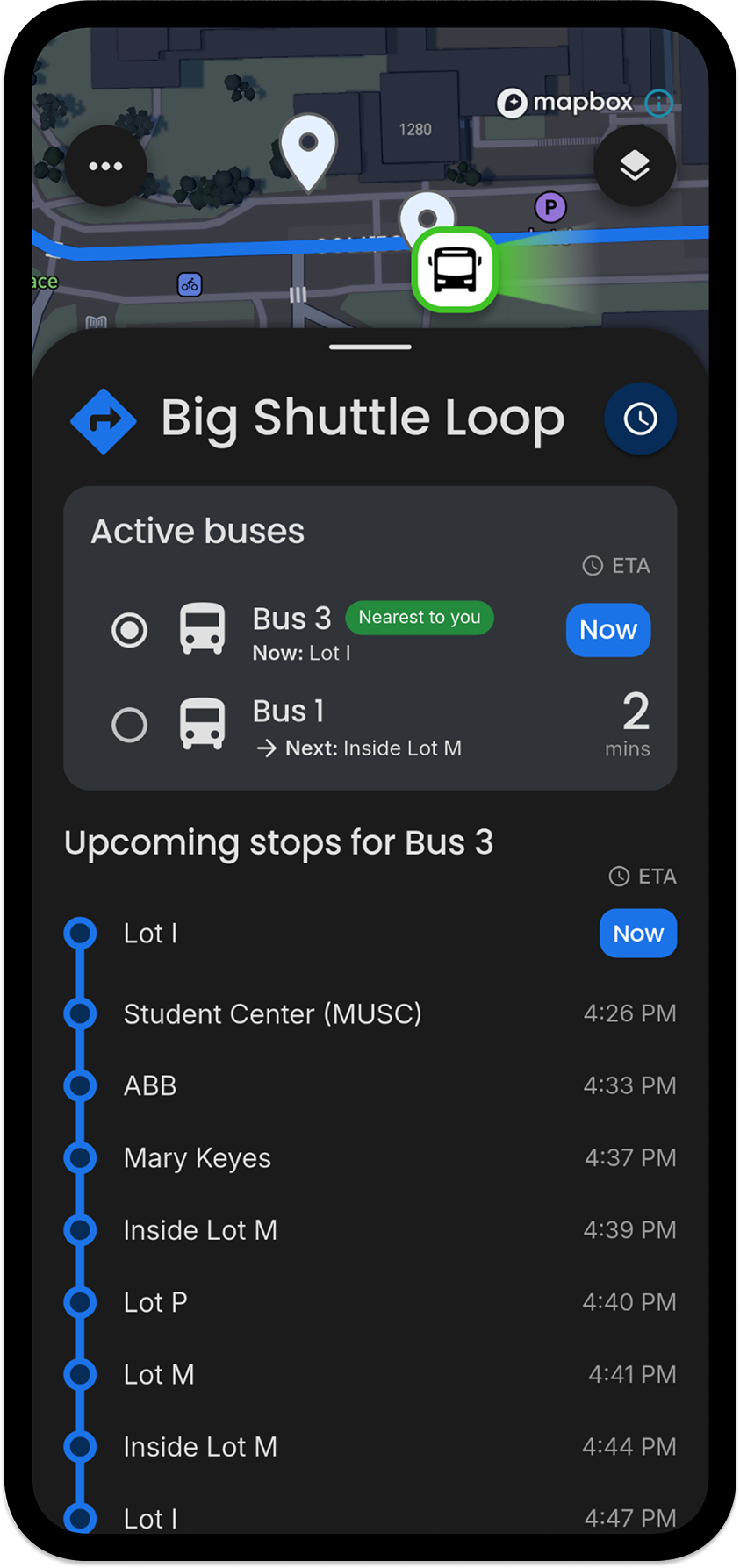740x1568 pixels.
Task: Open the map options via the ellipsis icon
Action: tap(105, 166)
